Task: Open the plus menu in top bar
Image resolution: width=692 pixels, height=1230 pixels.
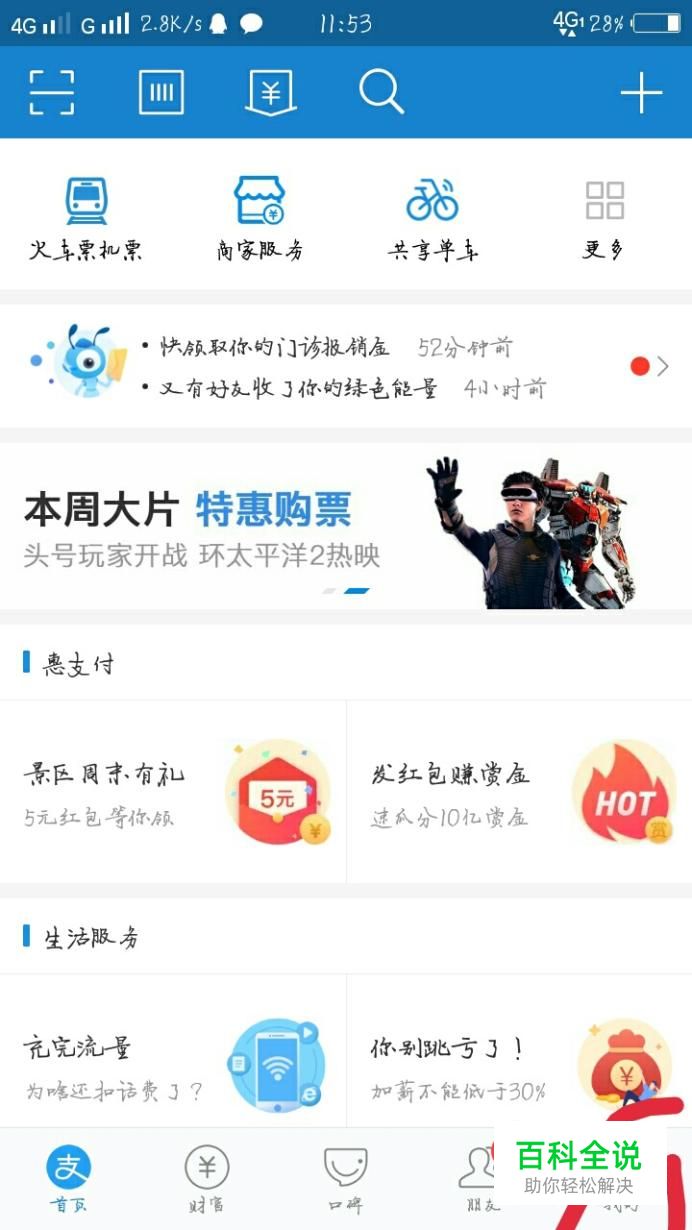Action: pos(641,94)
